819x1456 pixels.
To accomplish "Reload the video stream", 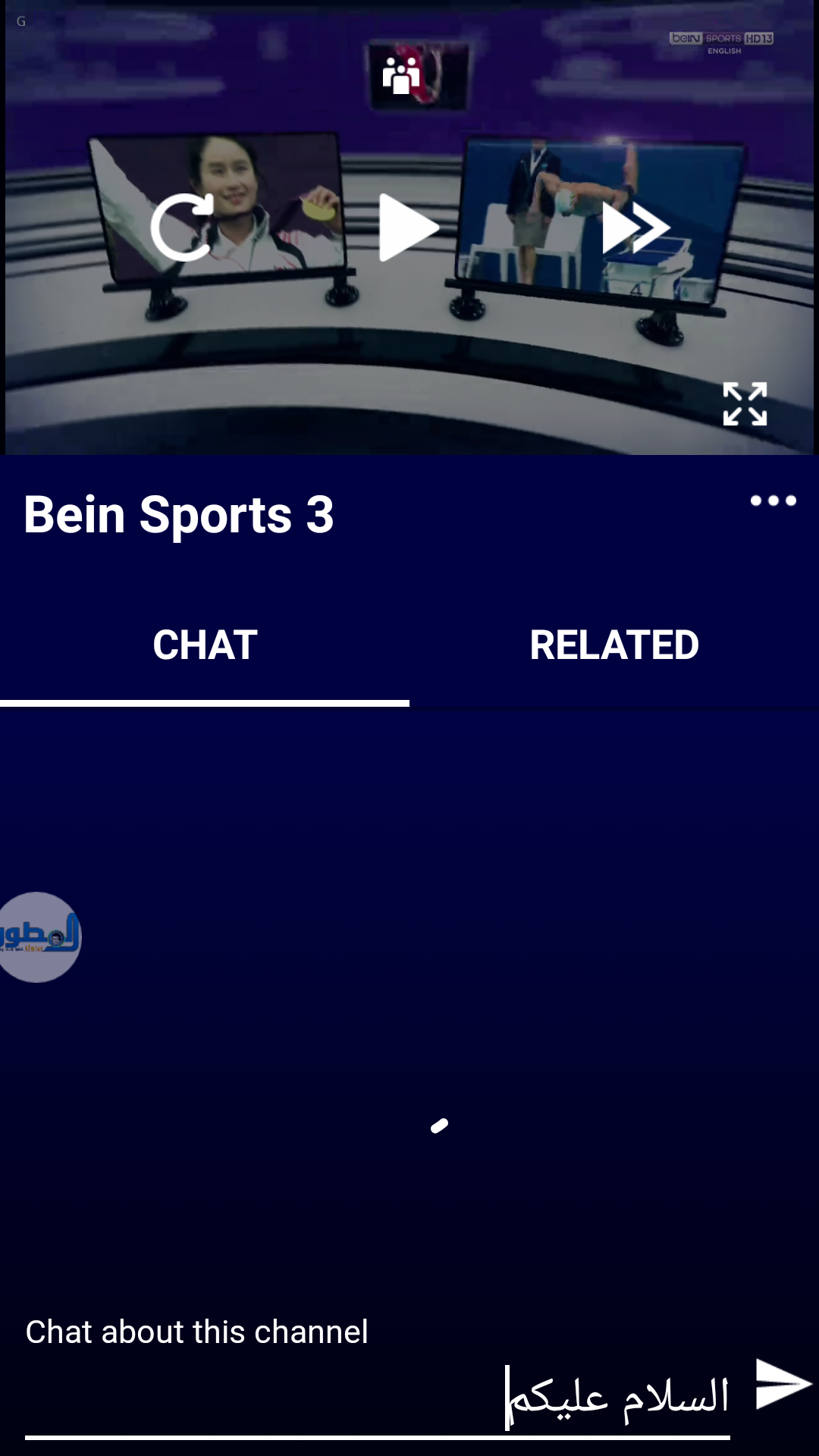I will click(183, 227).
